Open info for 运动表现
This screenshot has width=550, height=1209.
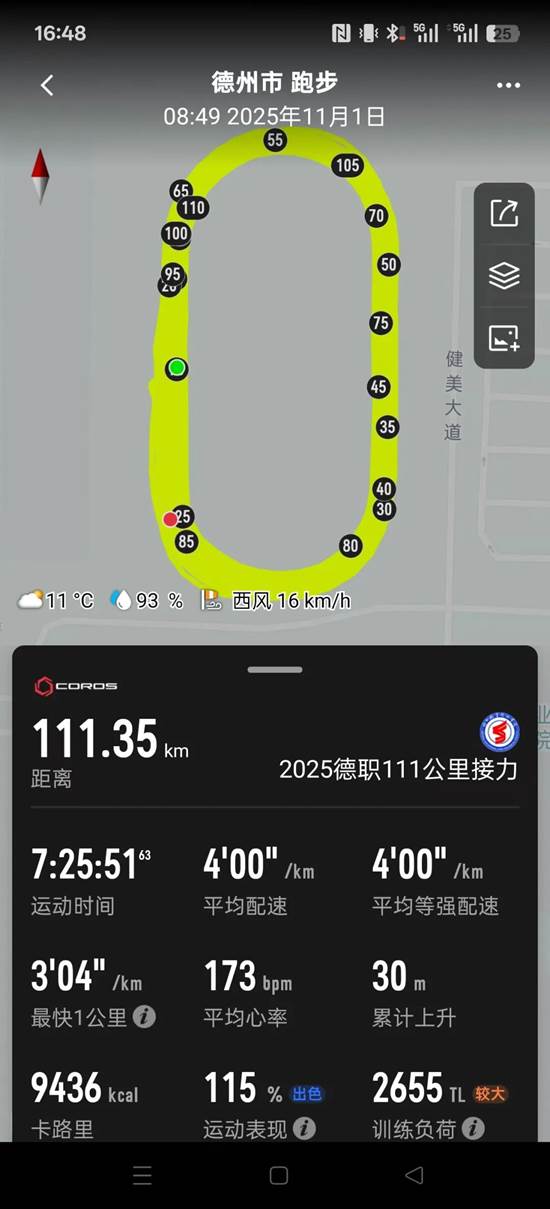(304, 1129)
